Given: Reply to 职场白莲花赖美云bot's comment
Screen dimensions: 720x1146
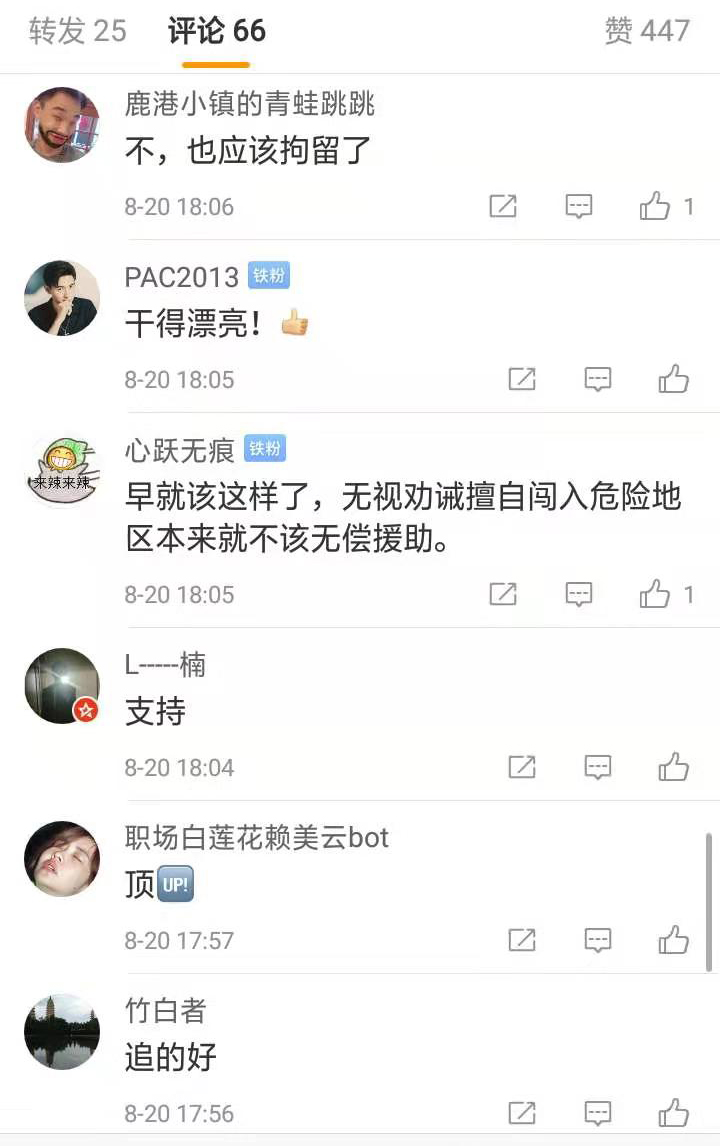Looking at the screenshot, I should coord(598,940).
